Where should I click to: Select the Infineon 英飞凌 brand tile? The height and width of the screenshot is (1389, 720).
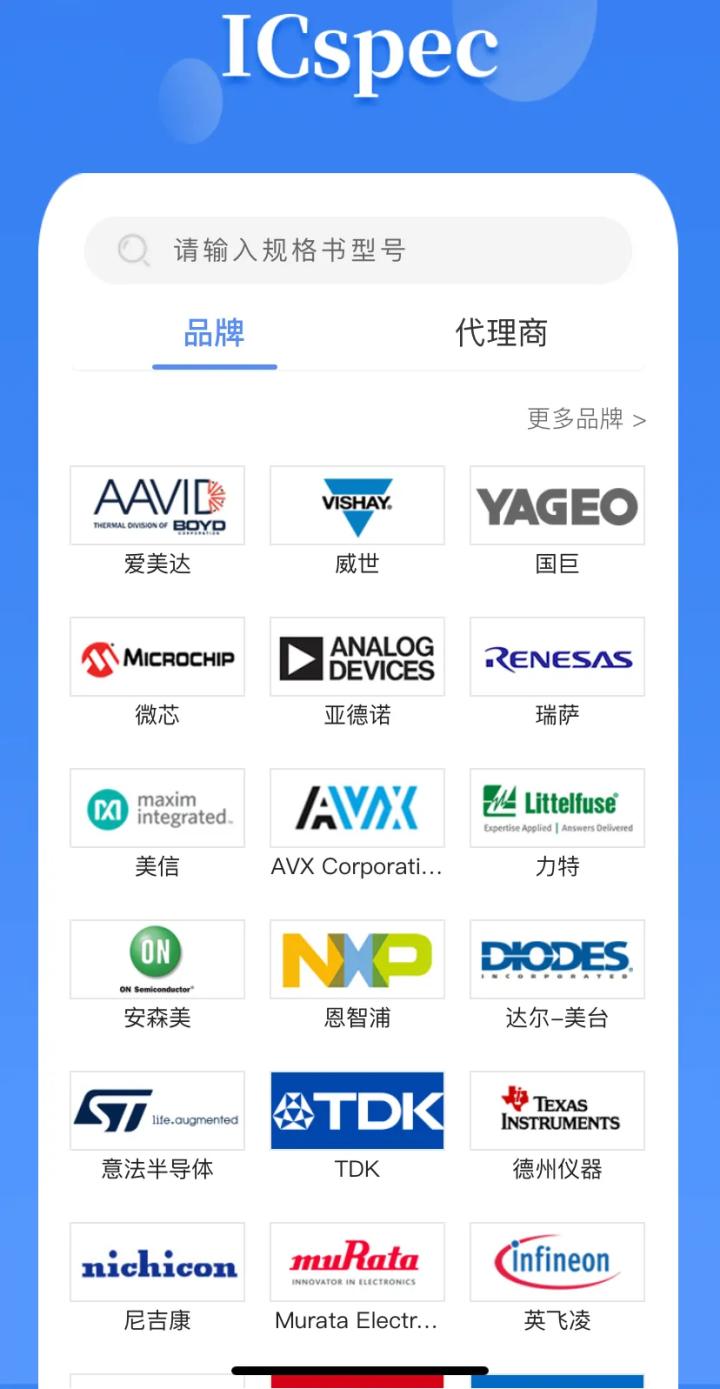click(x=557, y=1262)
